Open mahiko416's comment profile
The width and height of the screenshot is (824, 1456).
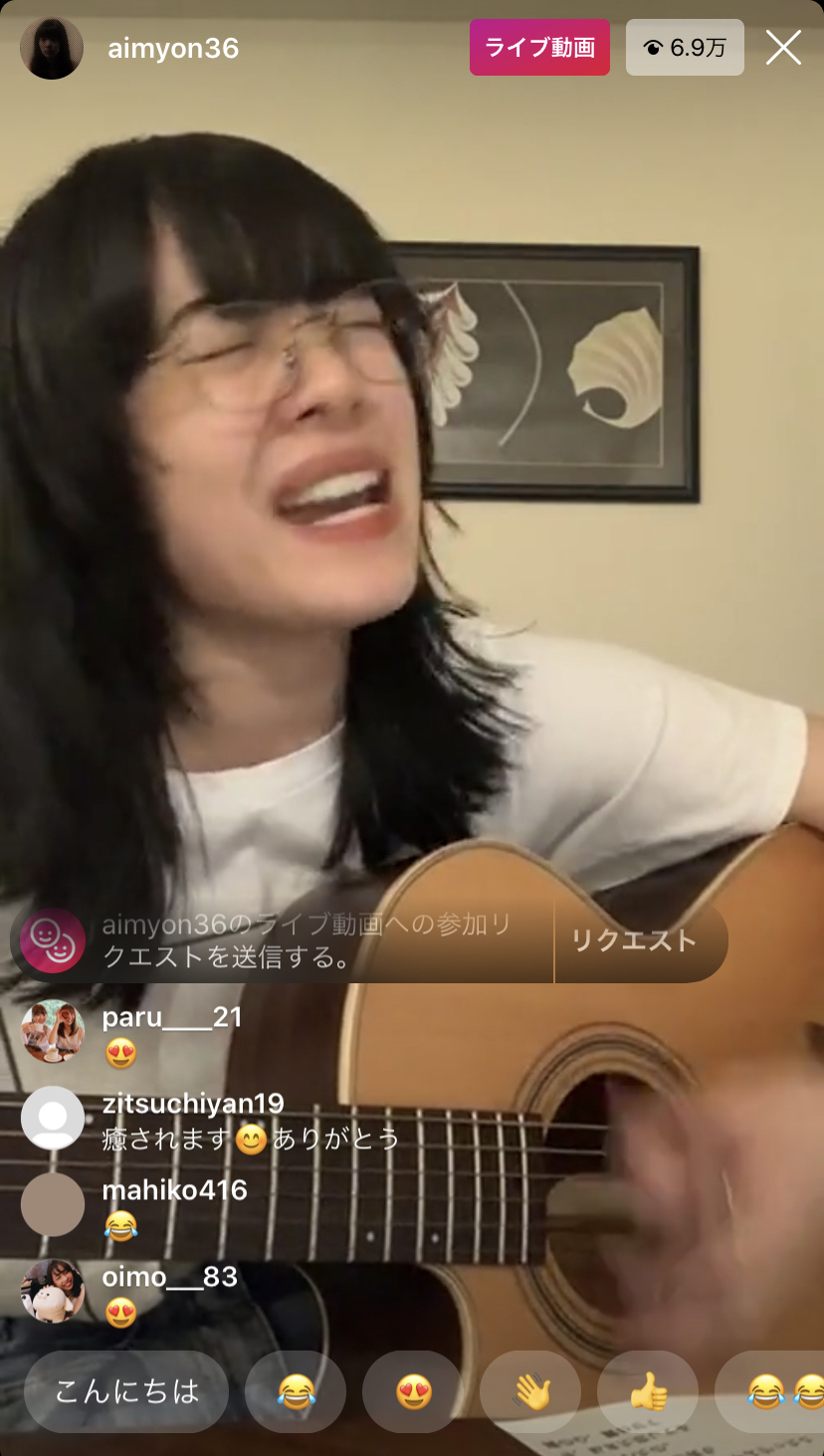pos(53,1204)
